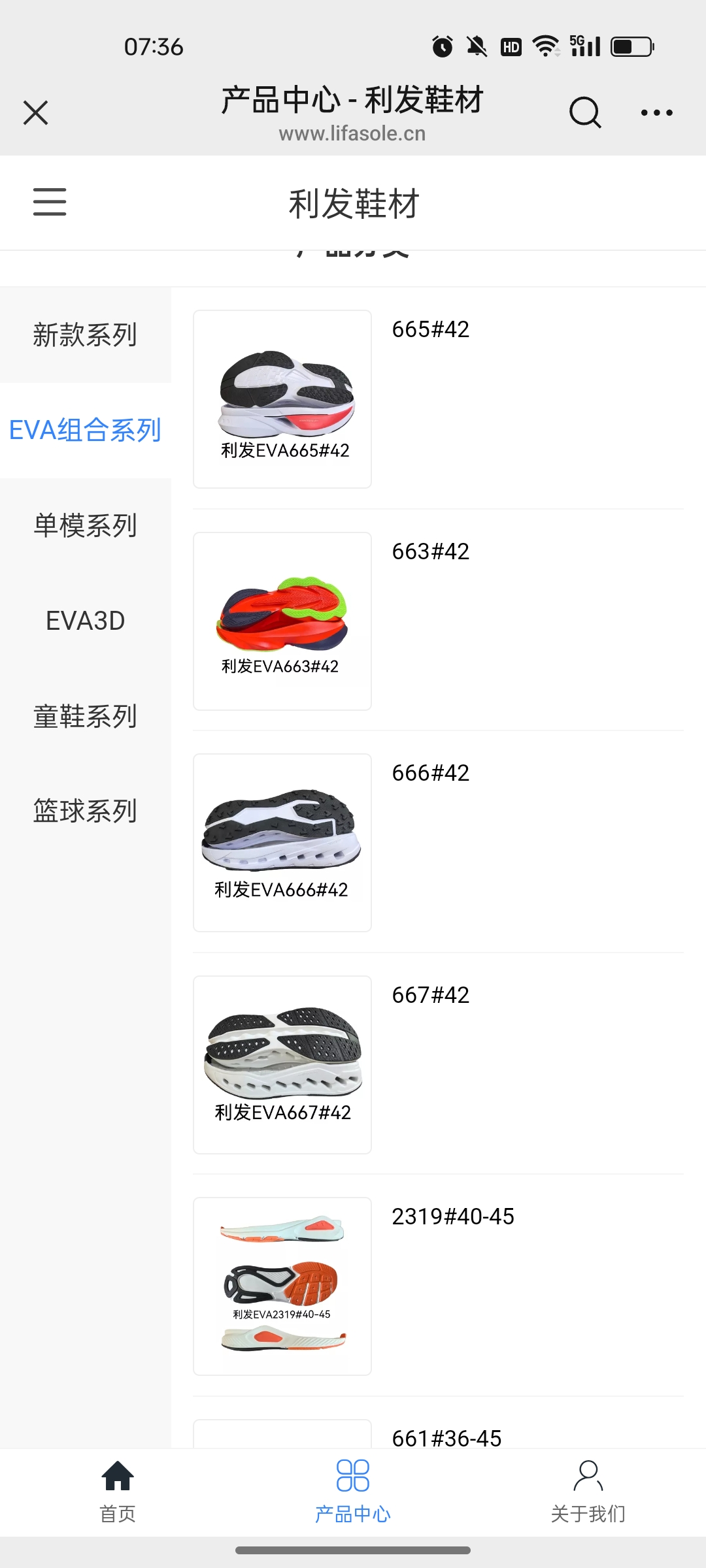Select the EVA组合系列 category
The height and width of the screenshot is (1568, 706).
(85, 431)
